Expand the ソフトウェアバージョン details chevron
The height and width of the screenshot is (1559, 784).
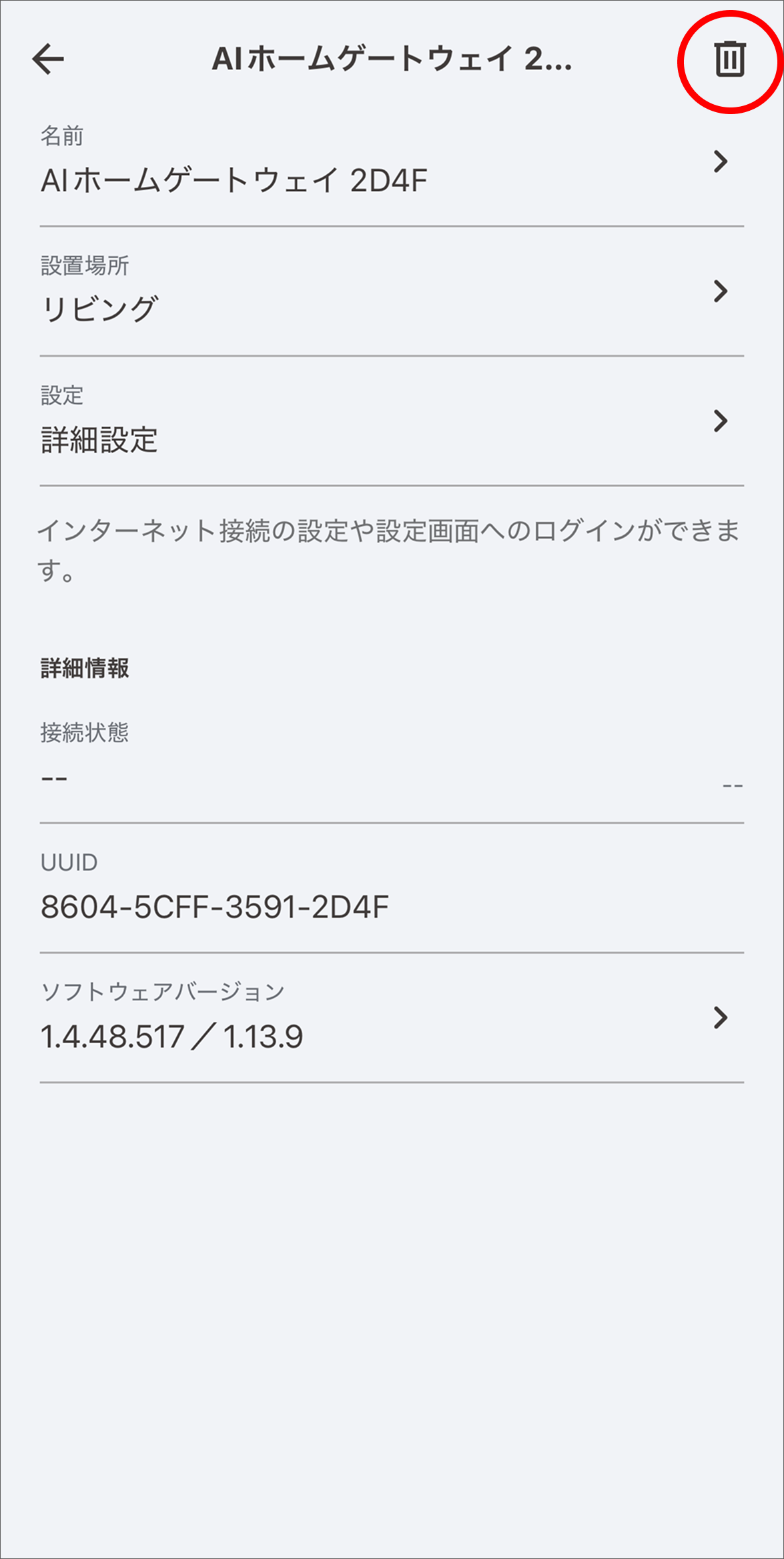(721, 1017)
